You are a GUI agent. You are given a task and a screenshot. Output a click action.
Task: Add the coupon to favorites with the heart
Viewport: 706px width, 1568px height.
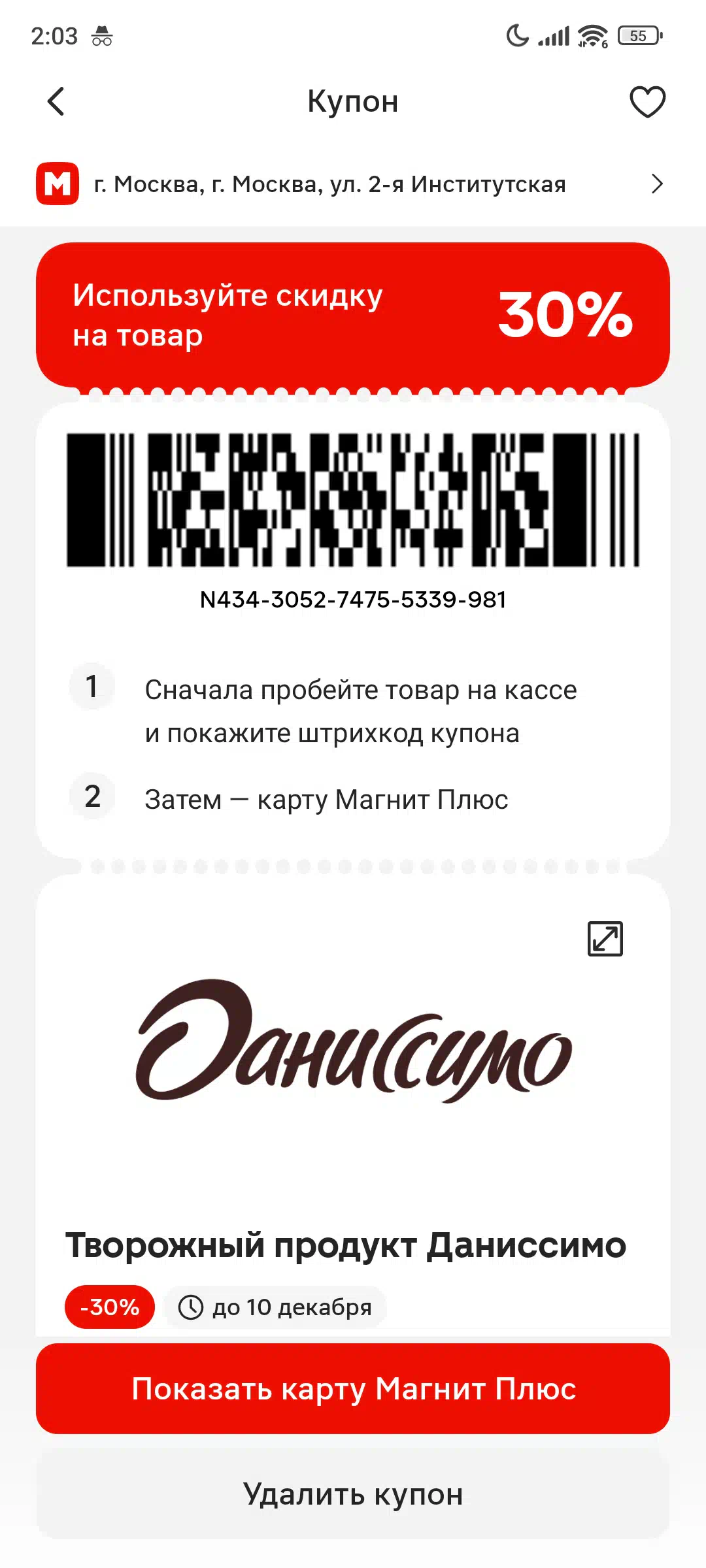647,102
